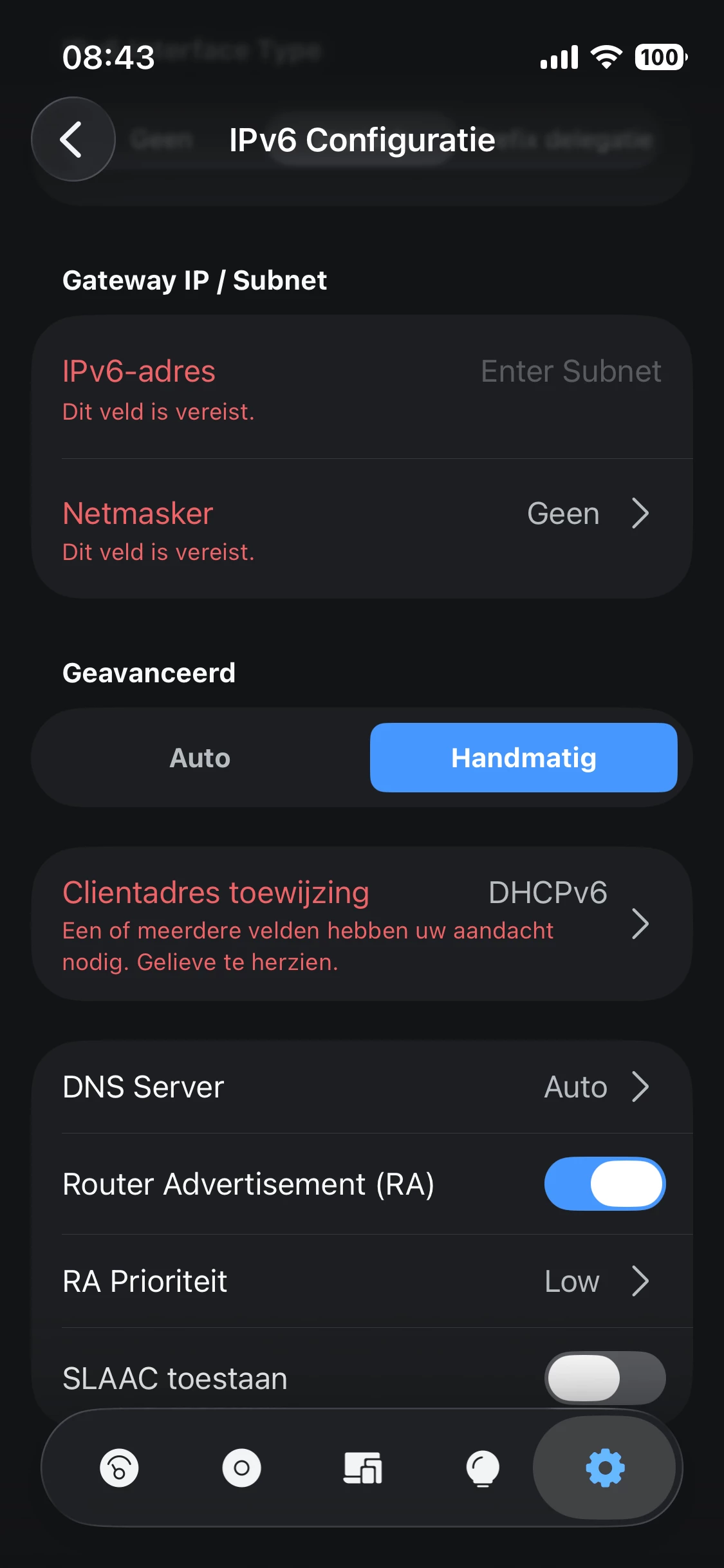Open the first tab in bottom bar
The width and height of the screenshot is (724, 1568).
tap(119, 1468)
